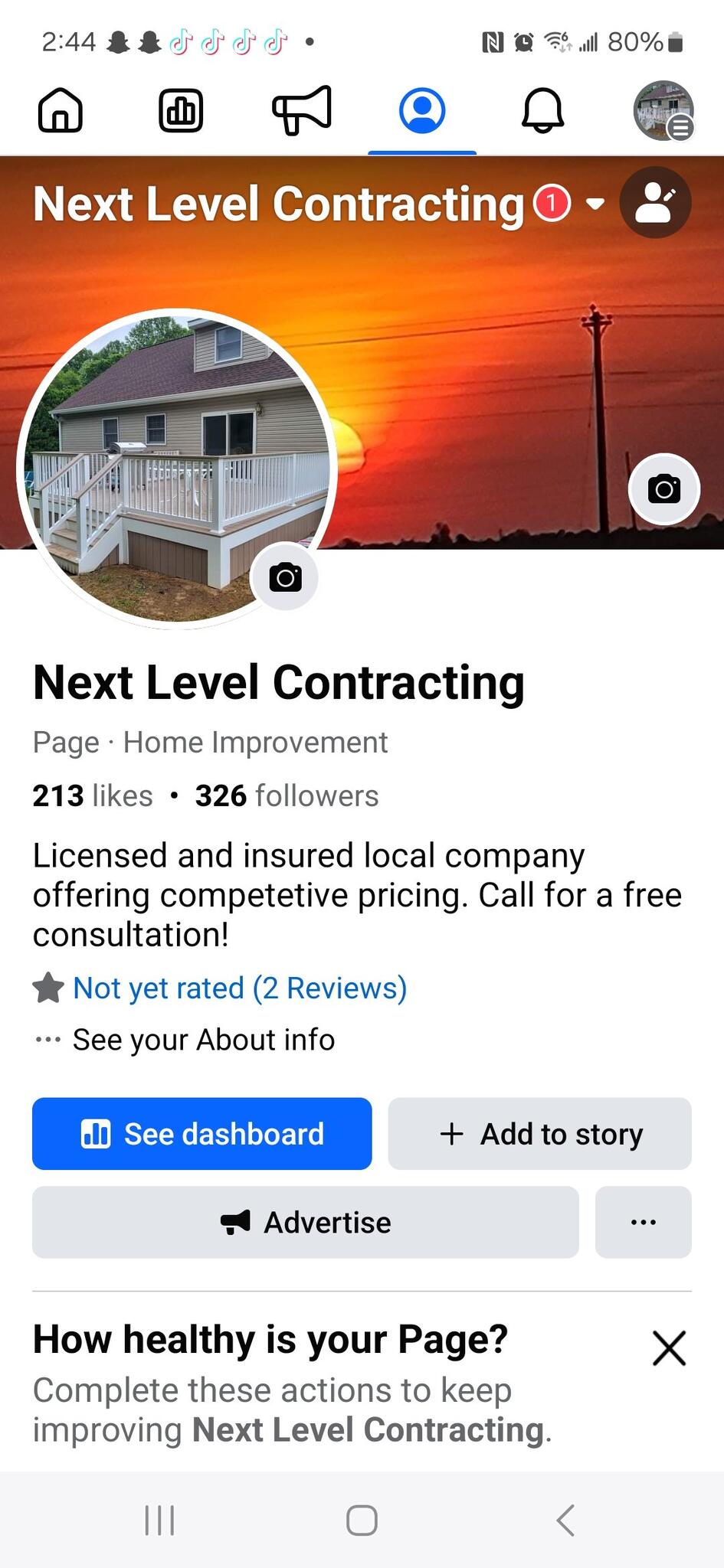
Task: Dismiss the Page health card
Action: click(669, 1348)
